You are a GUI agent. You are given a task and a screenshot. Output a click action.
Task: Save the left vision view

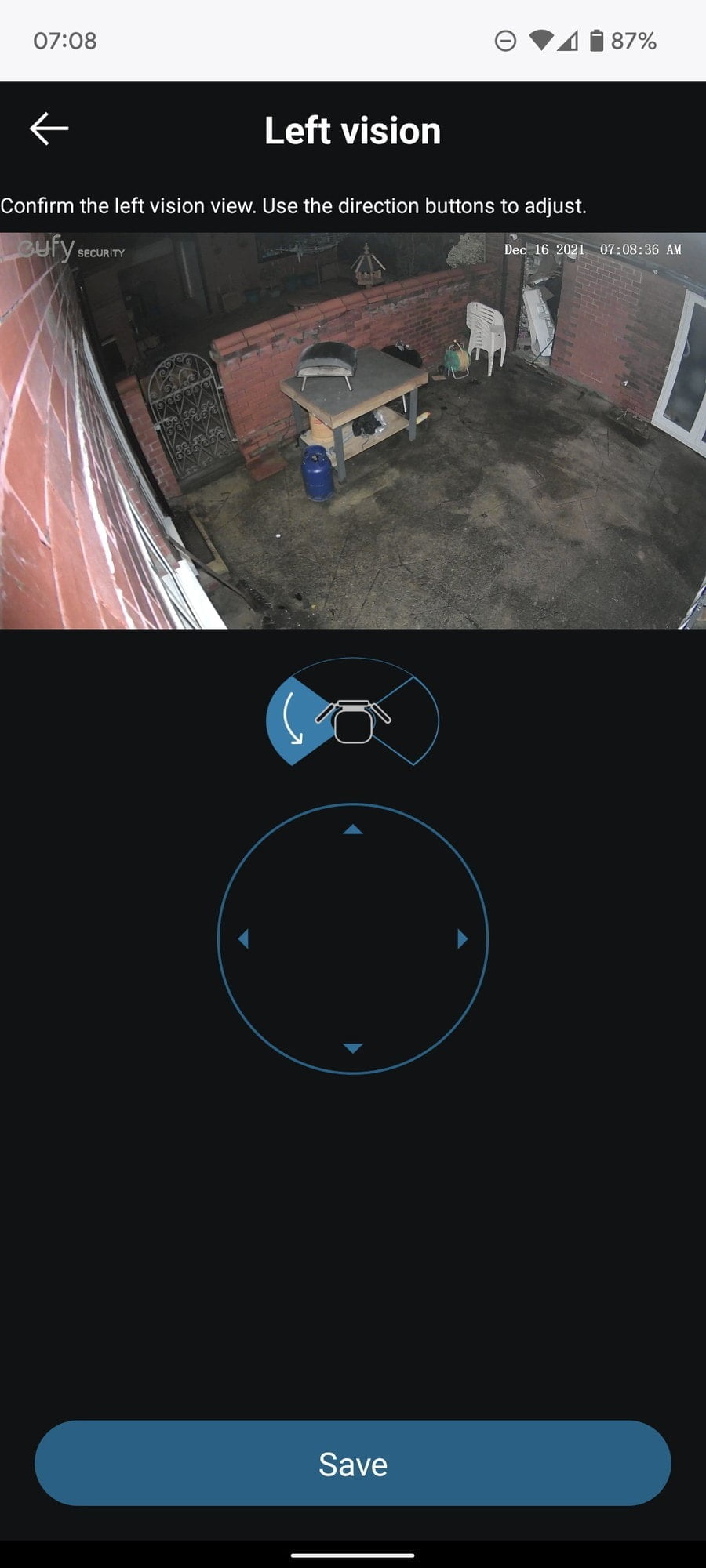tap(353, 1464)
